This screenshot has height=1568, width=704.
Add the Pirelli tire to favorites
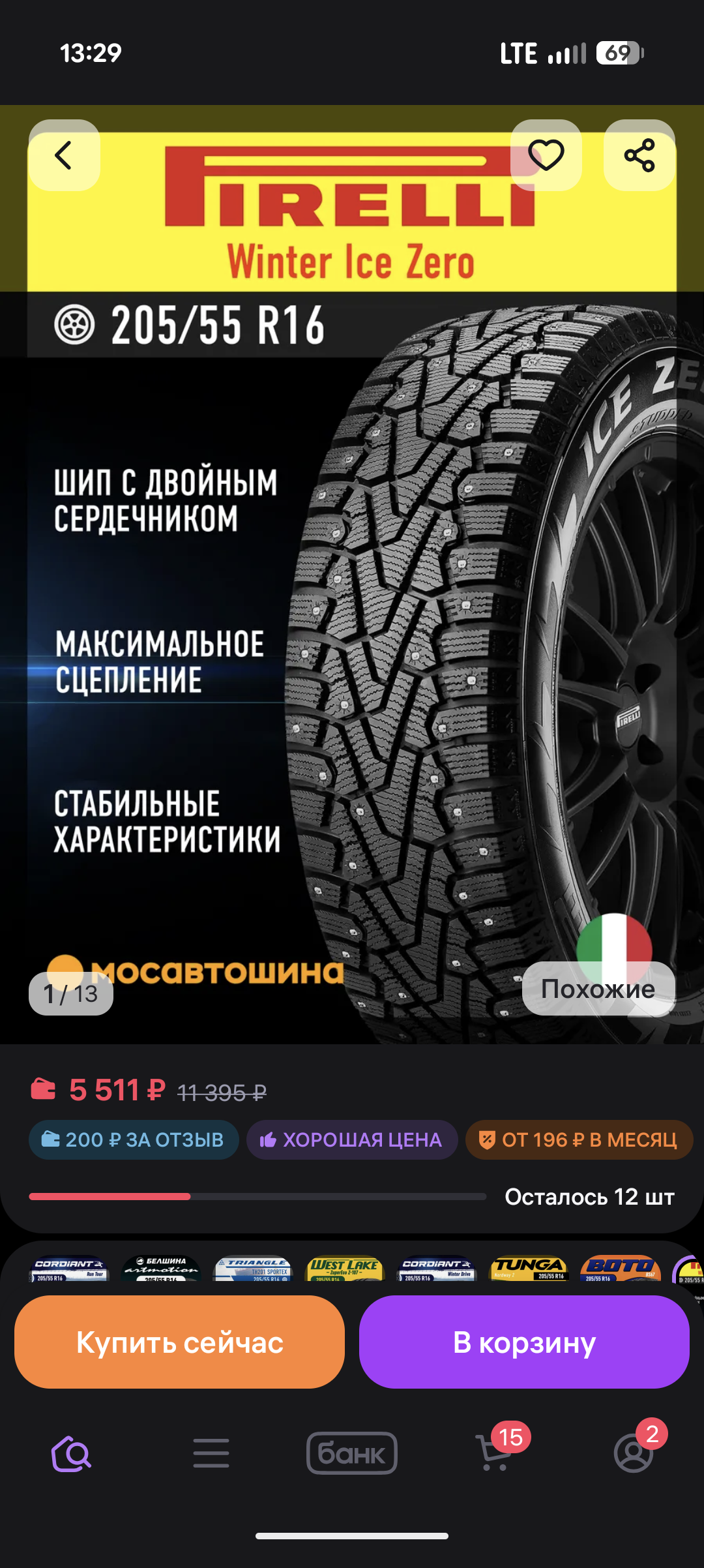click(546, 155)
